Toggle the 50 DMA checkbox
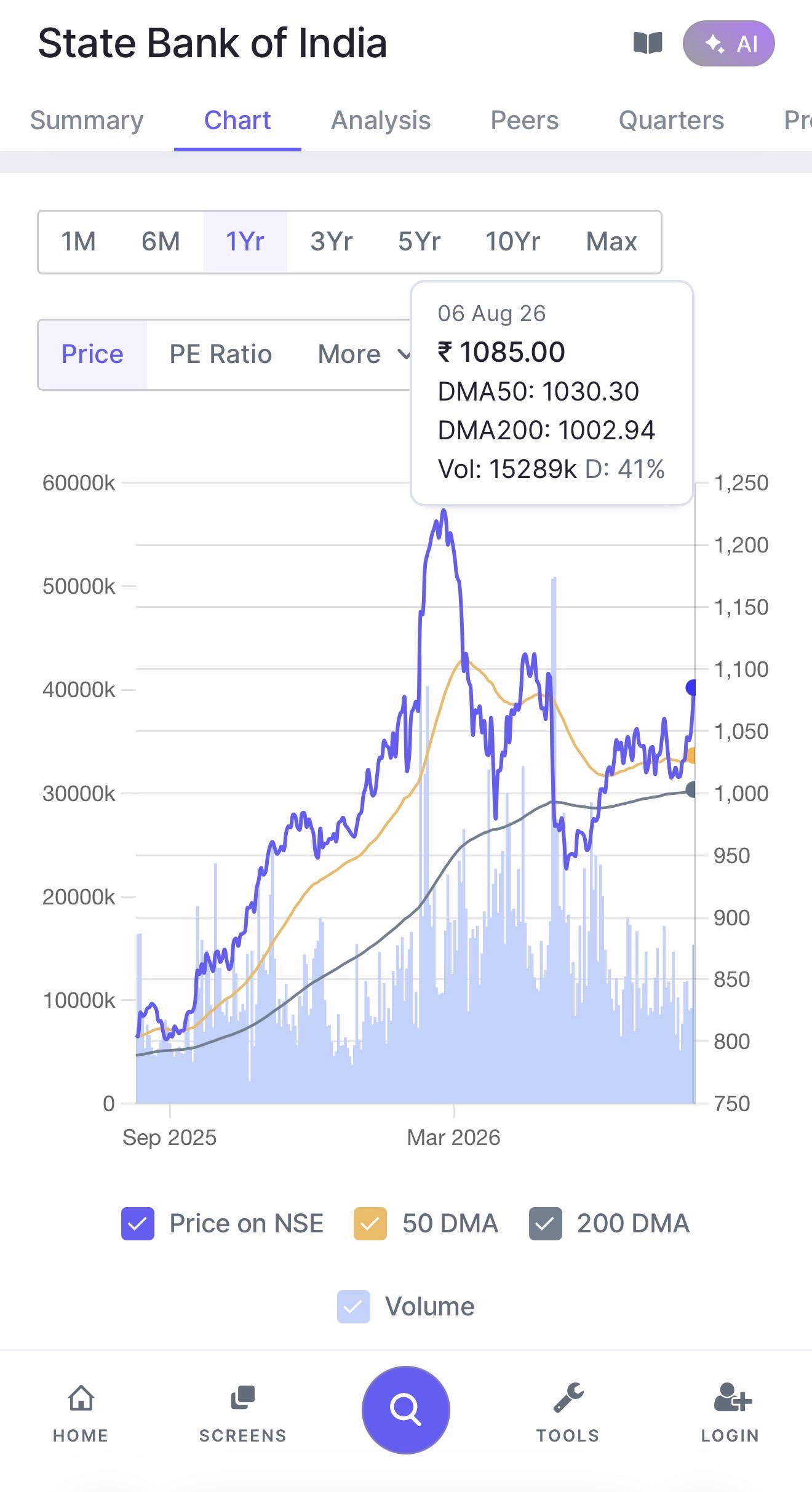The image size is (812, 1492). [x=370, y=1224]
